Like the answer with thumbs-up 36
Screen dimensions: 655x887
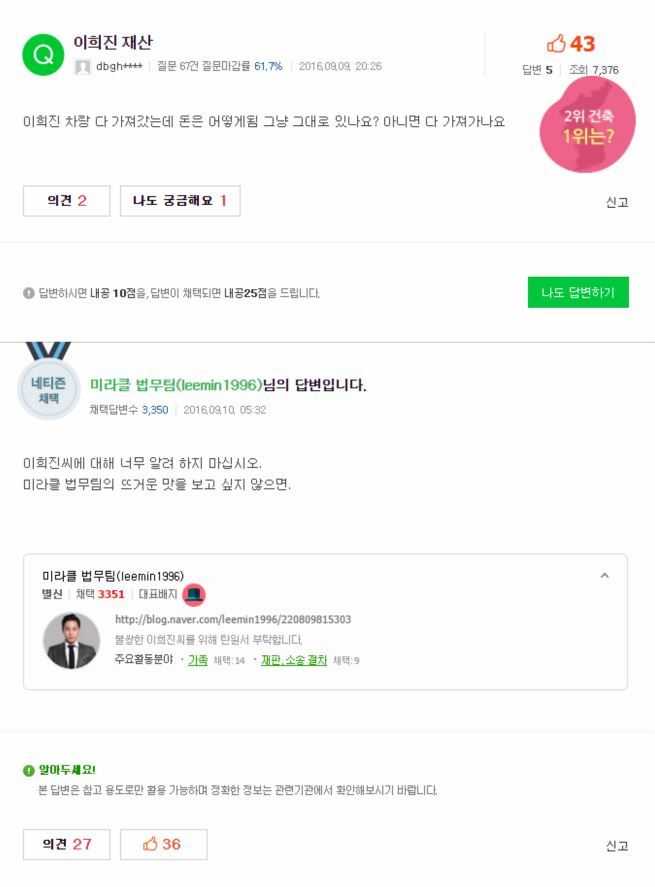[x=163, y=844]
